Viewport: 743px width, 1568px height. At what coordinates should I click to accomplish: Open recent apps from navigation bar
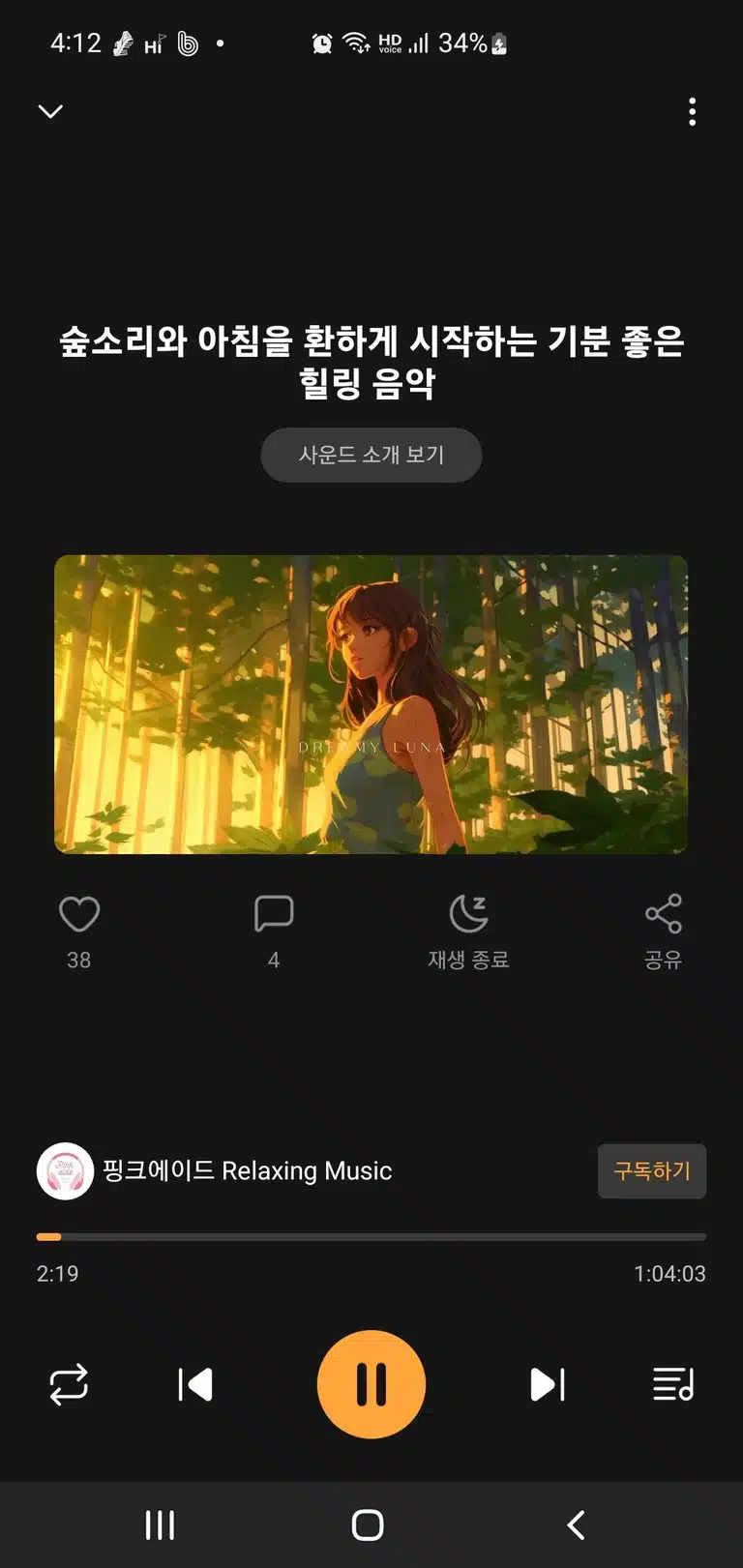(x=160, y=1525)
